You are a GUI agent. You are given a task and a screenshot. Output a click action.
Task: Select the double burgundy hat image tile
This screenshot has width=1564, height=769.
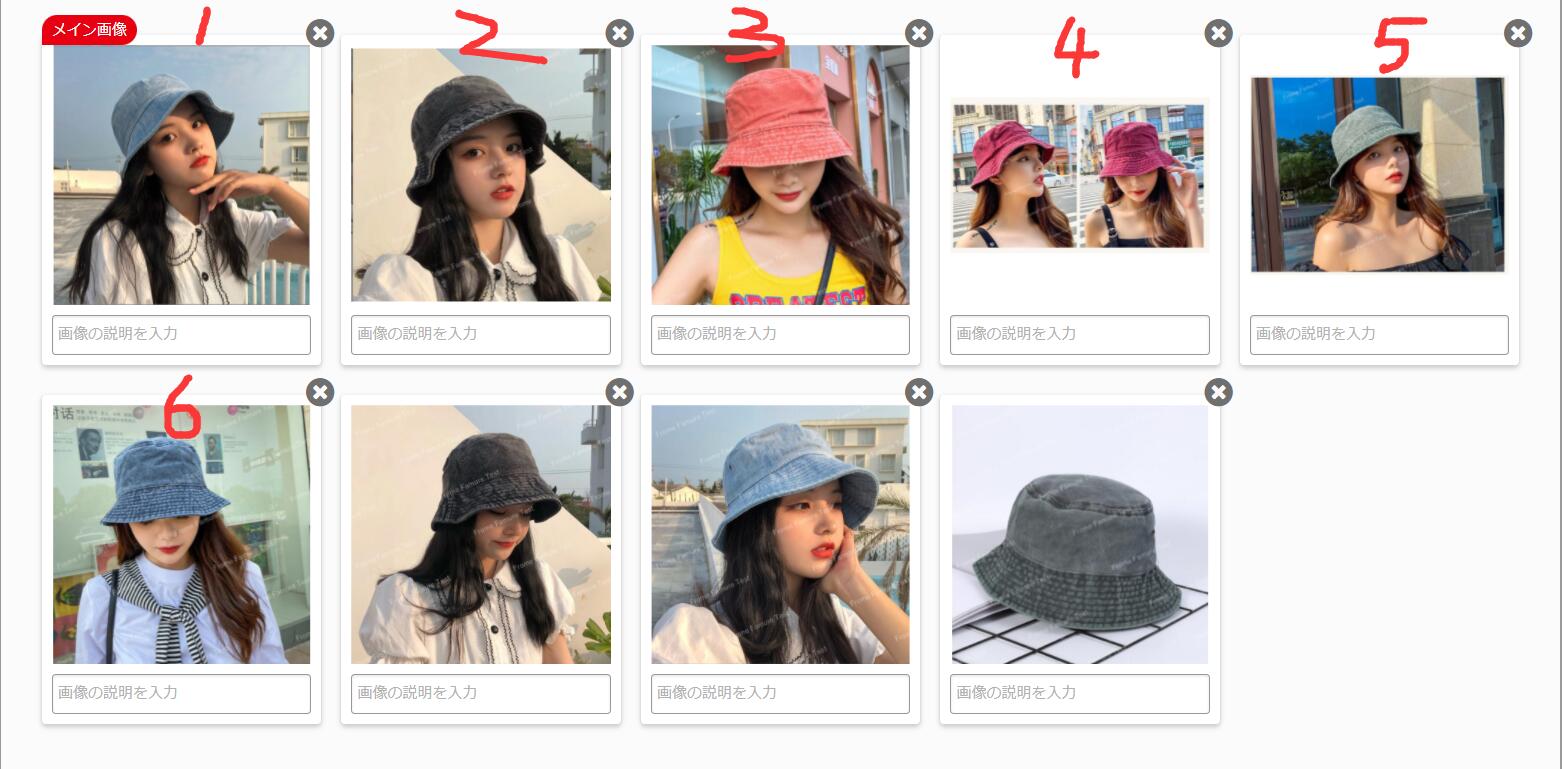pos(1079,175)
